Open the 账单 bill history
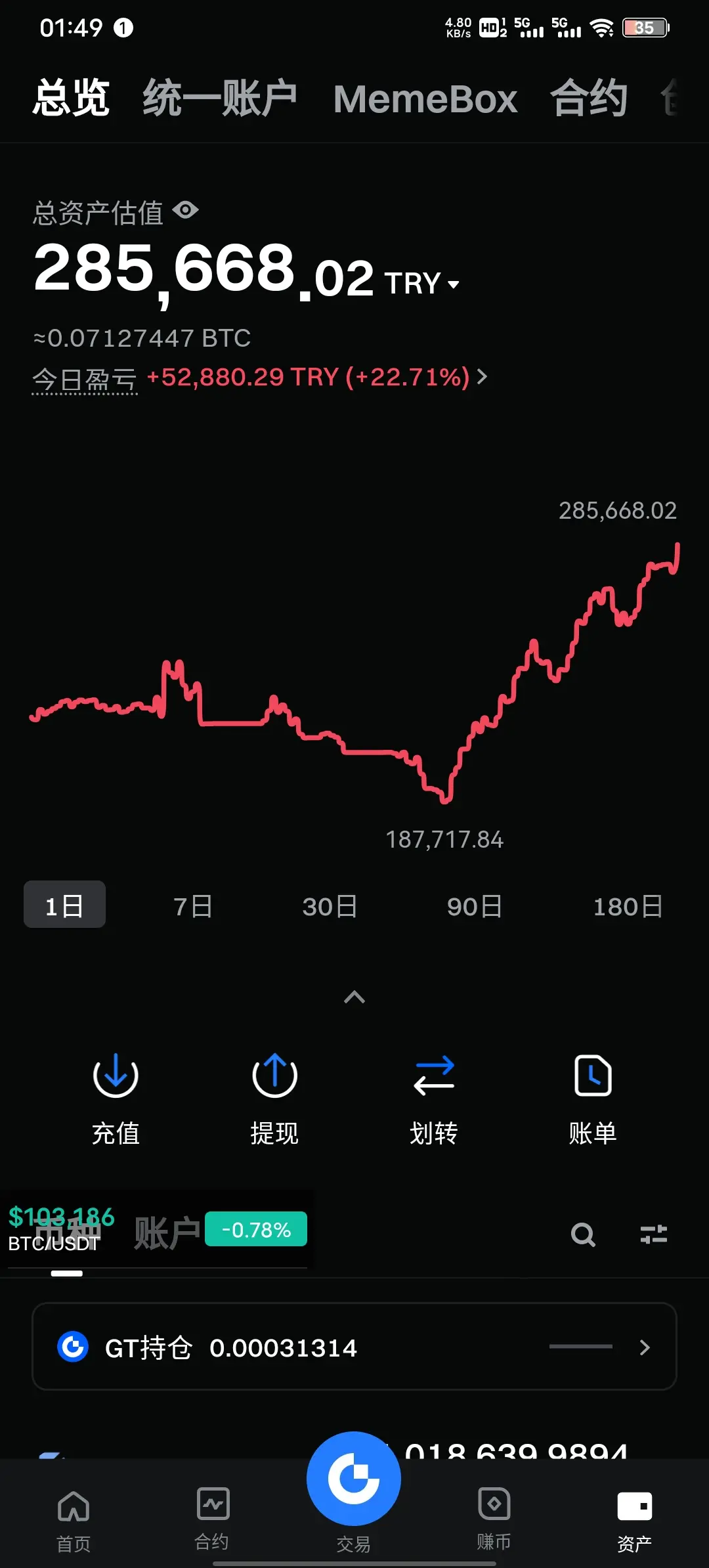 593,1099
